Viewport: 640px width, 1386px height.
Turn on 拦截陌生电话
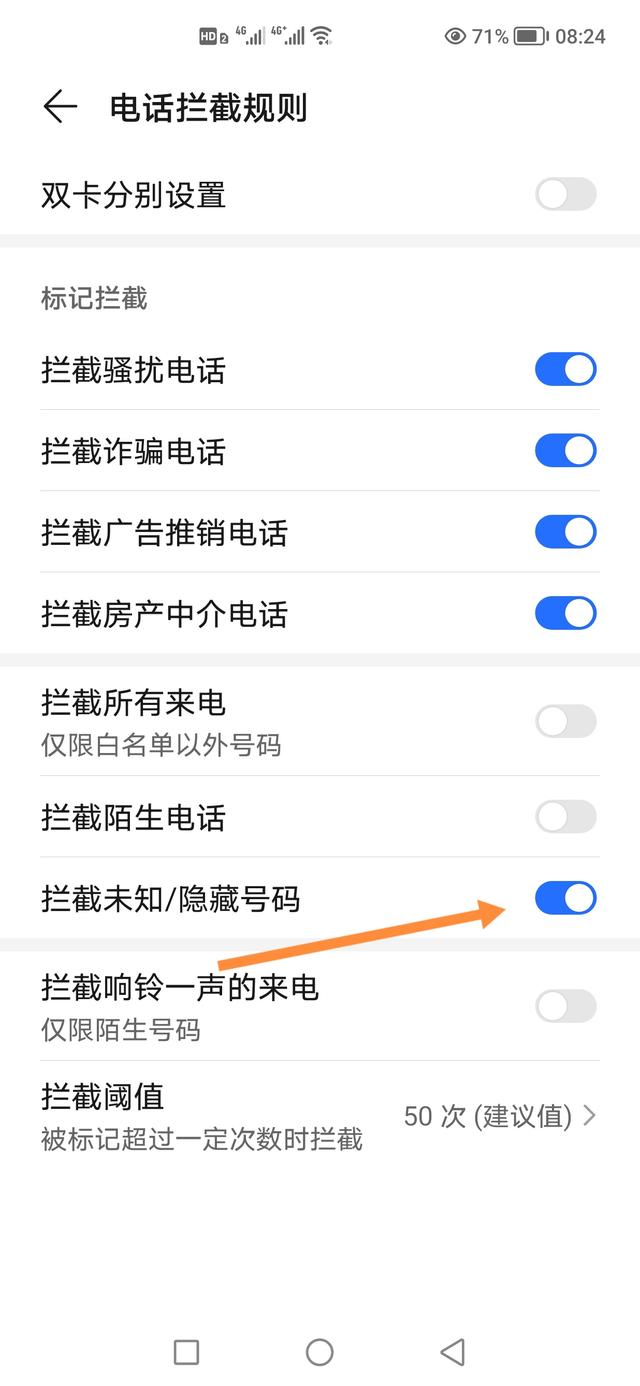tap(566, 817)
